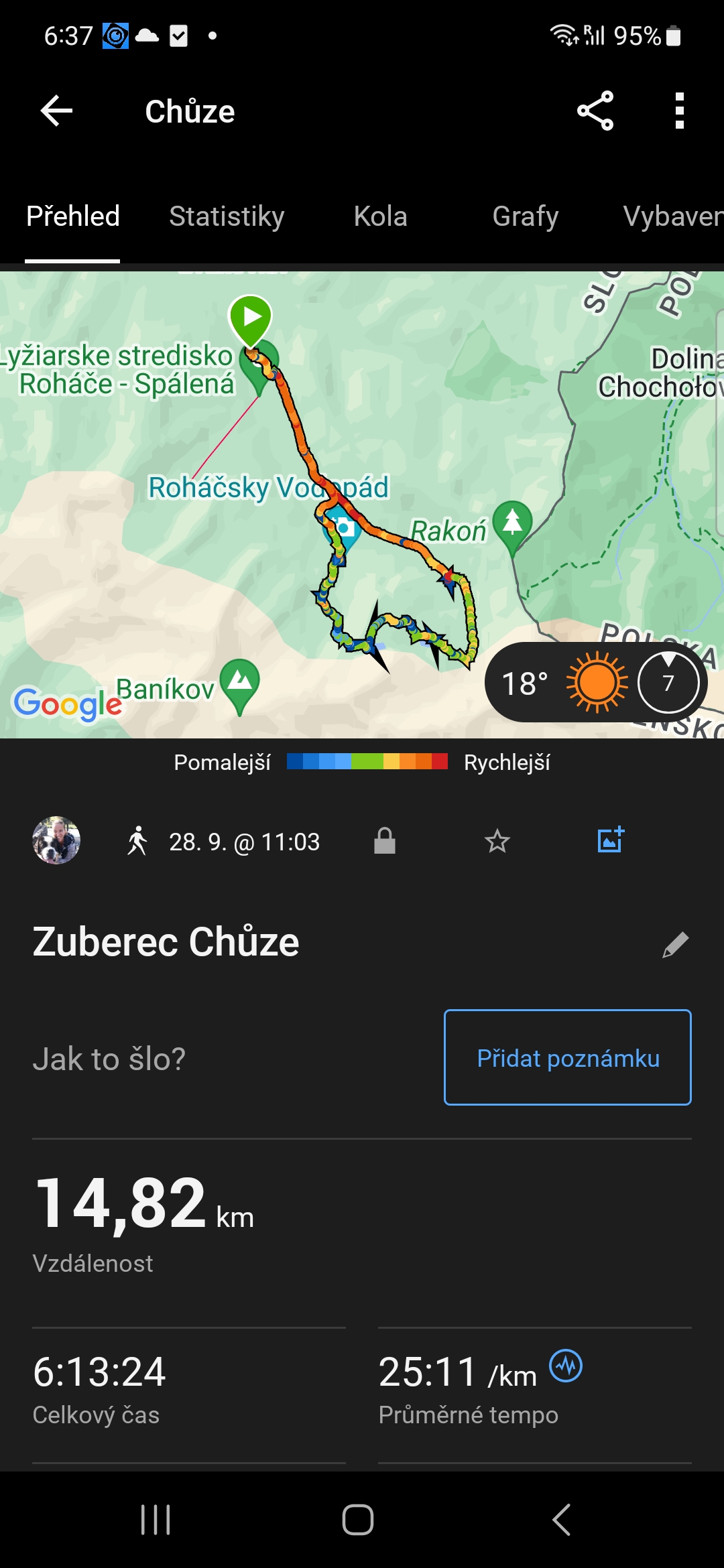Tap the privacy lock icon
Screen dimensions: 724x1568
[385, 841]
